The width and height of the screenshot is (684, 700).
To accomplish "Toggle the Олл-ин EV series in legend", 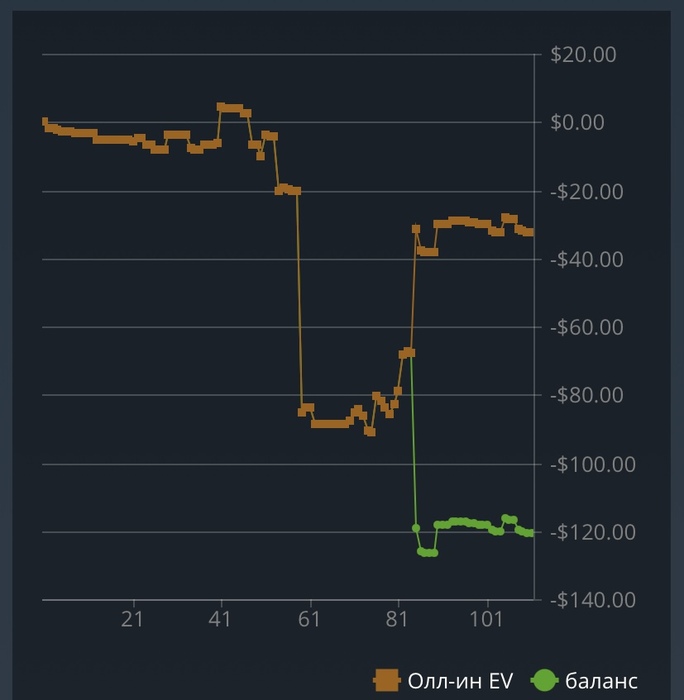I will tap(444, 681).
